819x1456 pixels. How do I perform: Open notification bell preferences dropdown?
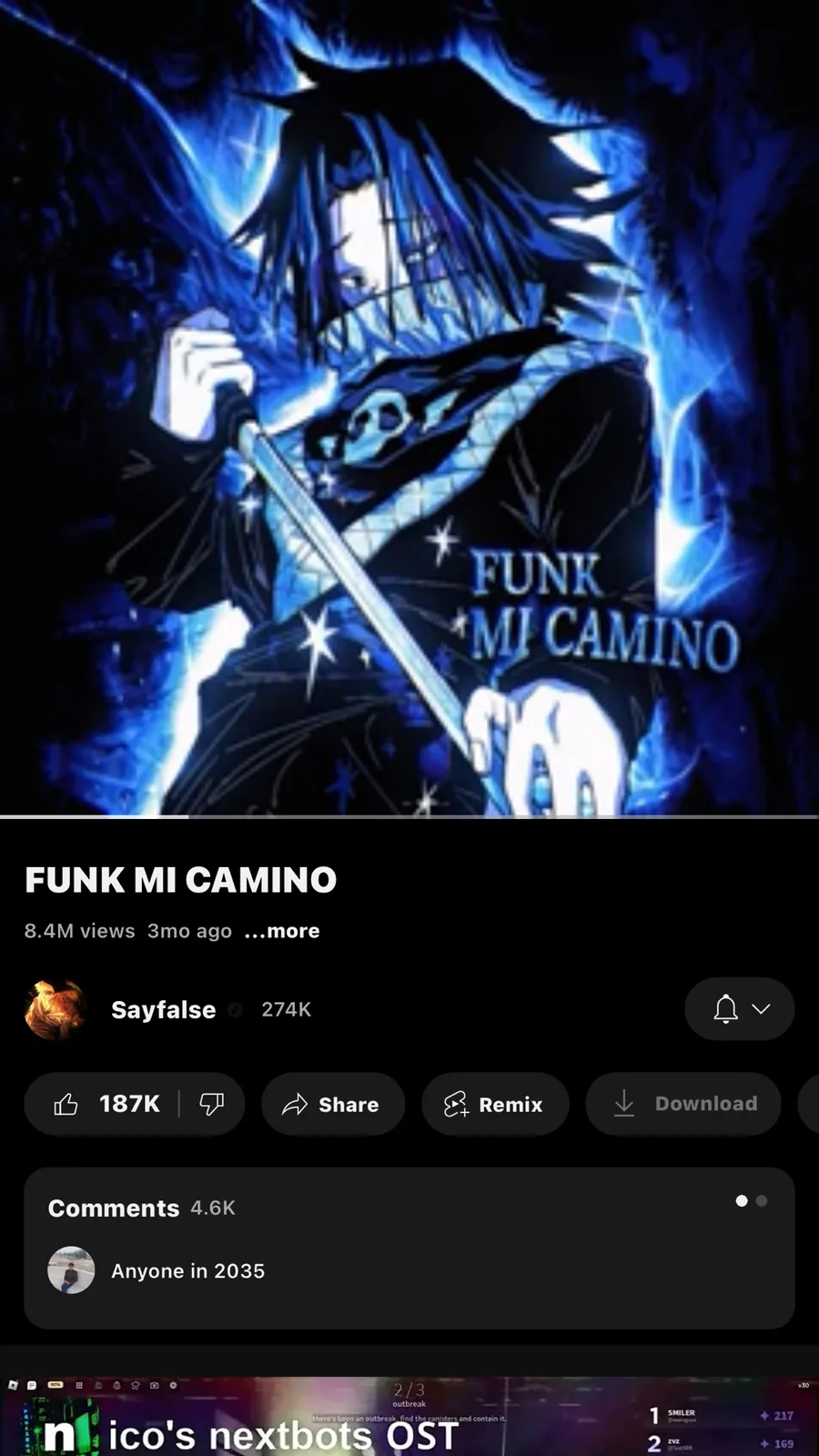740,1008
